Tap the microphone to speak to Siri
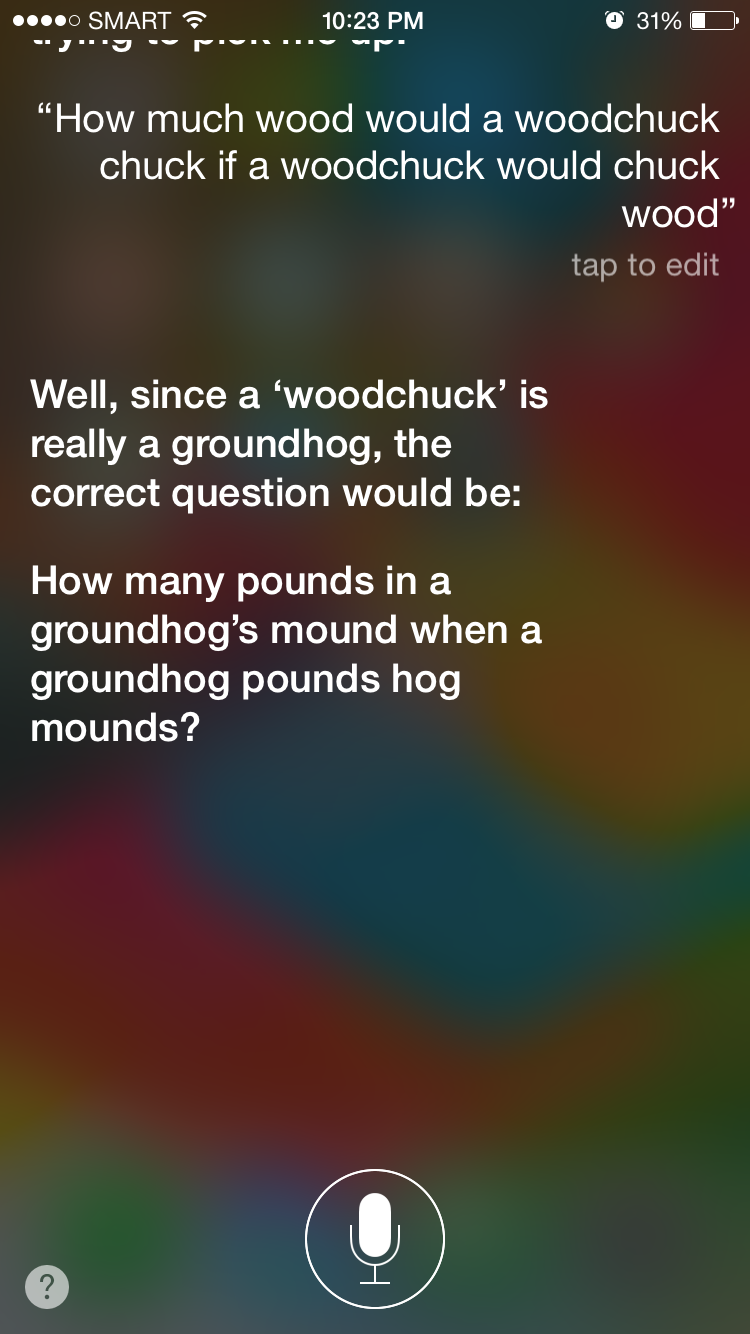 point(375,1239)
